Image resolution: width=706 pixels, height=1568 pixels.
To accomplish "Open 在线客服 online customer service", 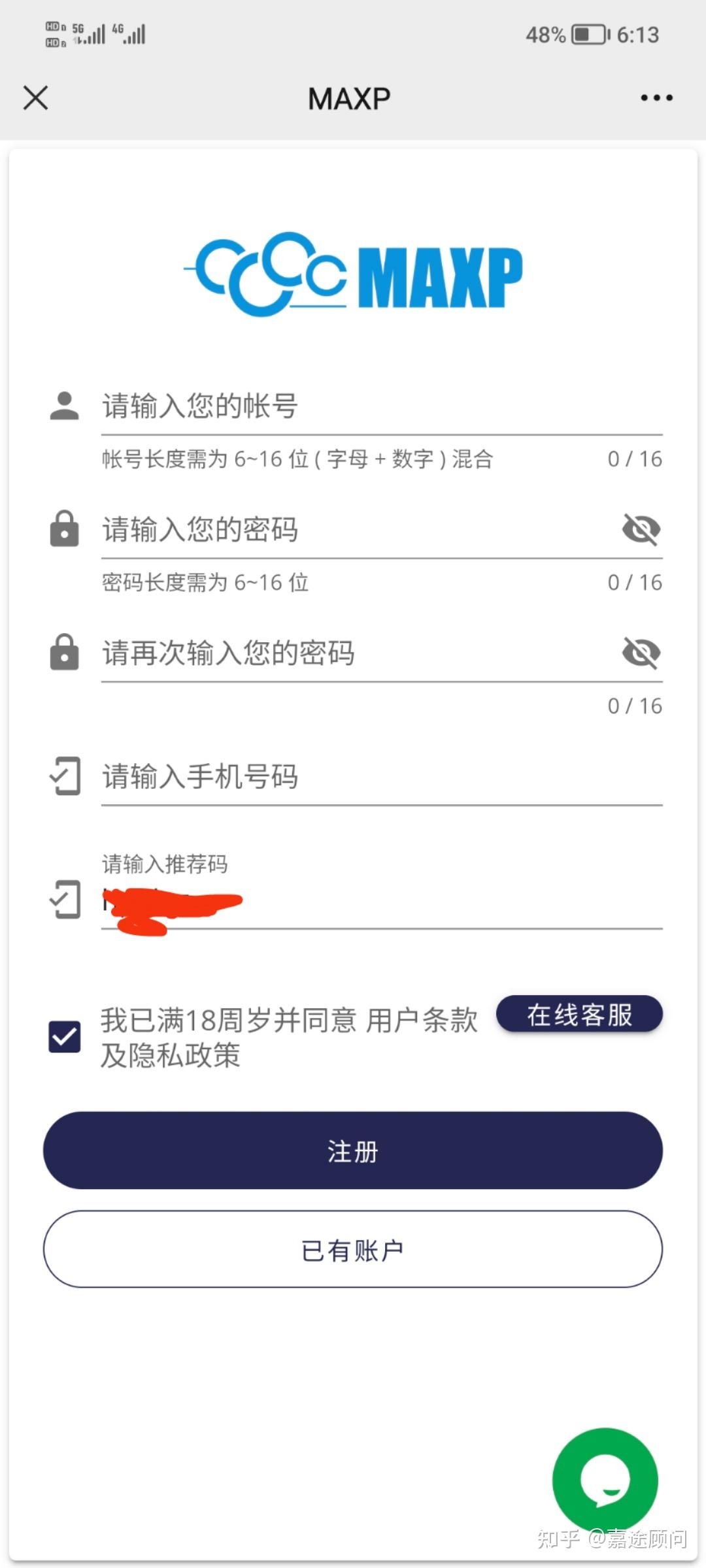I will pyautogui.click(x=579, y=1015).
